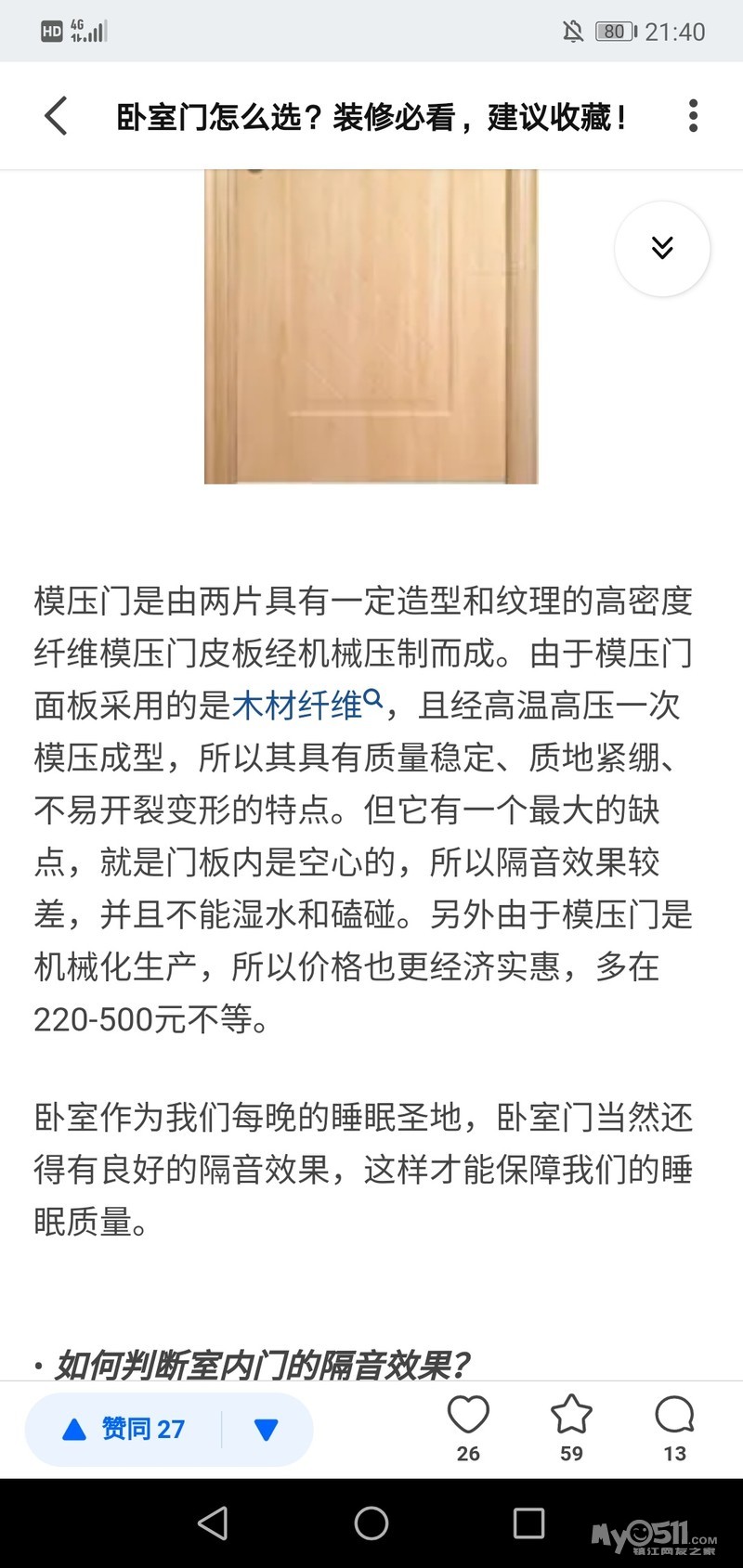Open the 木材纤维 search link

pos(306,706)
